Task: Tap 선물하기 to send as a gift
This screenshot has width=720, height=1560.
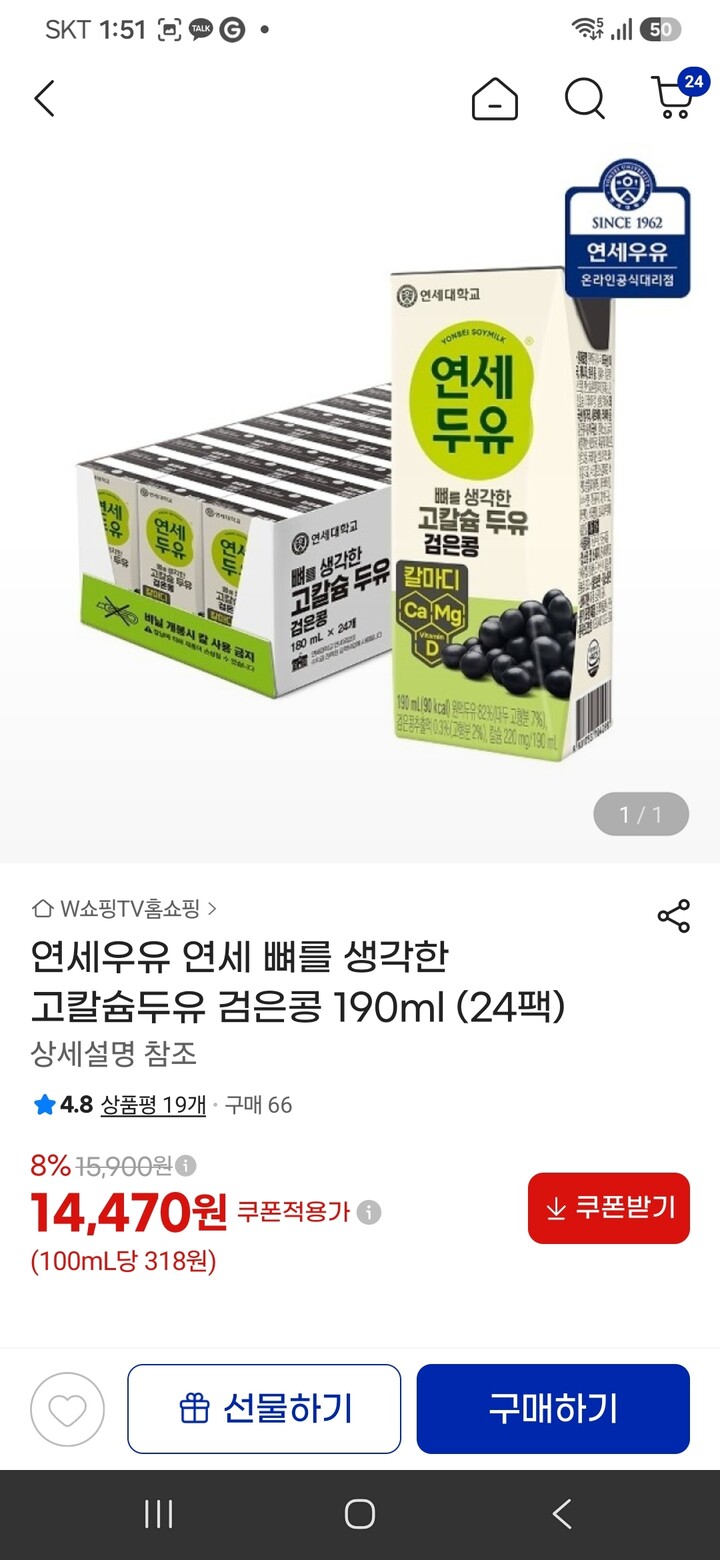Action: tap(264, 1409)
